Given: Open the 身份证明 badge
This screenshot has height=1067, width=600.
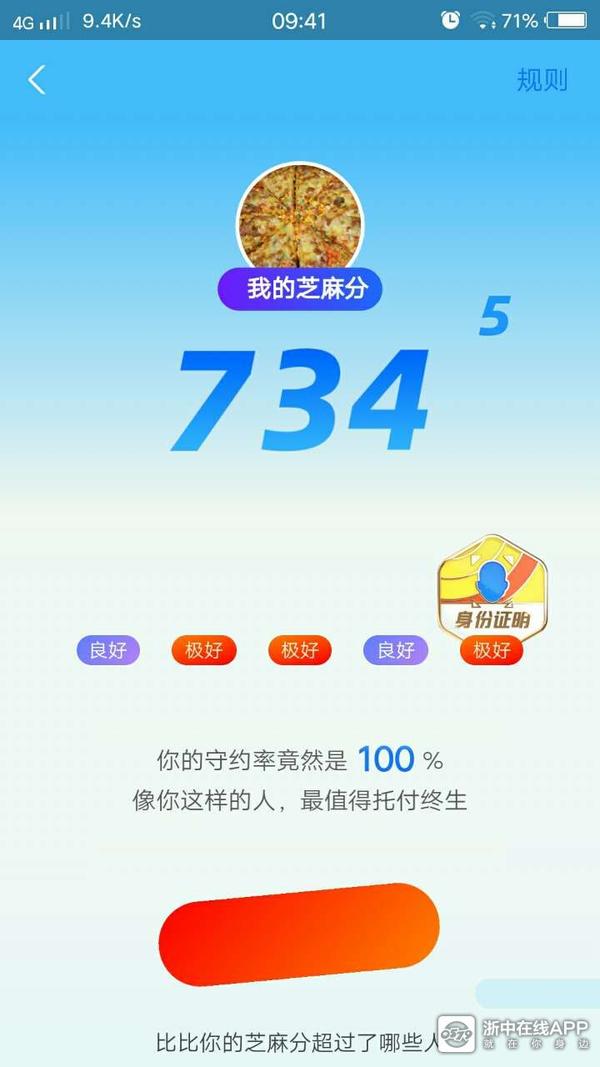Looking at the screenshot, I should point(491,594).
